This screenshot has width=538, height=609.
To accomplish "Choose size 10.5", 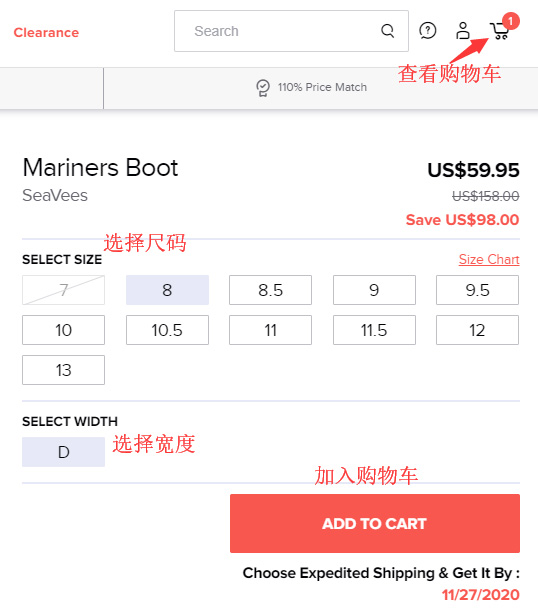I will [167, 330].
